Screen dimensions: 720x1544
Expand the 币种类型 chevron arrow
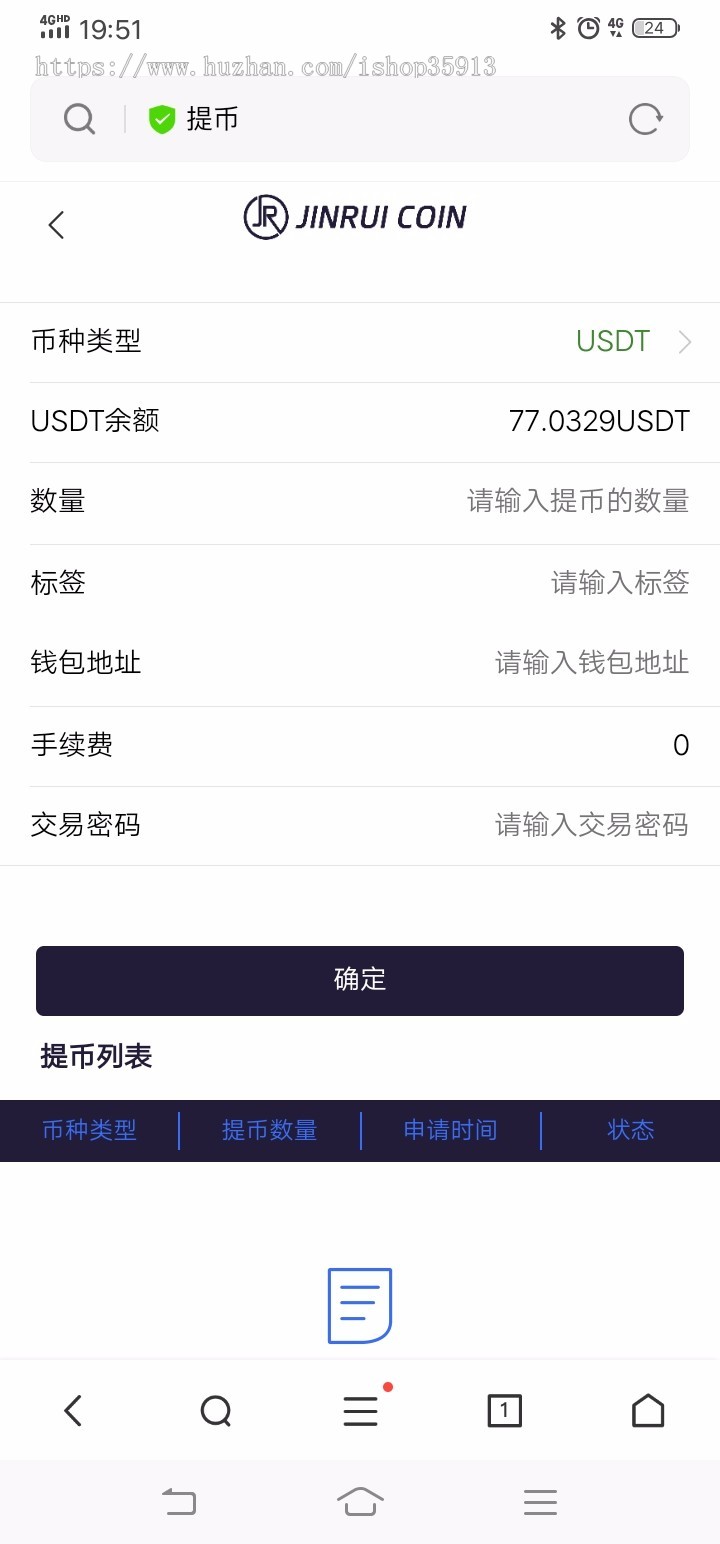tap(686, 341)
